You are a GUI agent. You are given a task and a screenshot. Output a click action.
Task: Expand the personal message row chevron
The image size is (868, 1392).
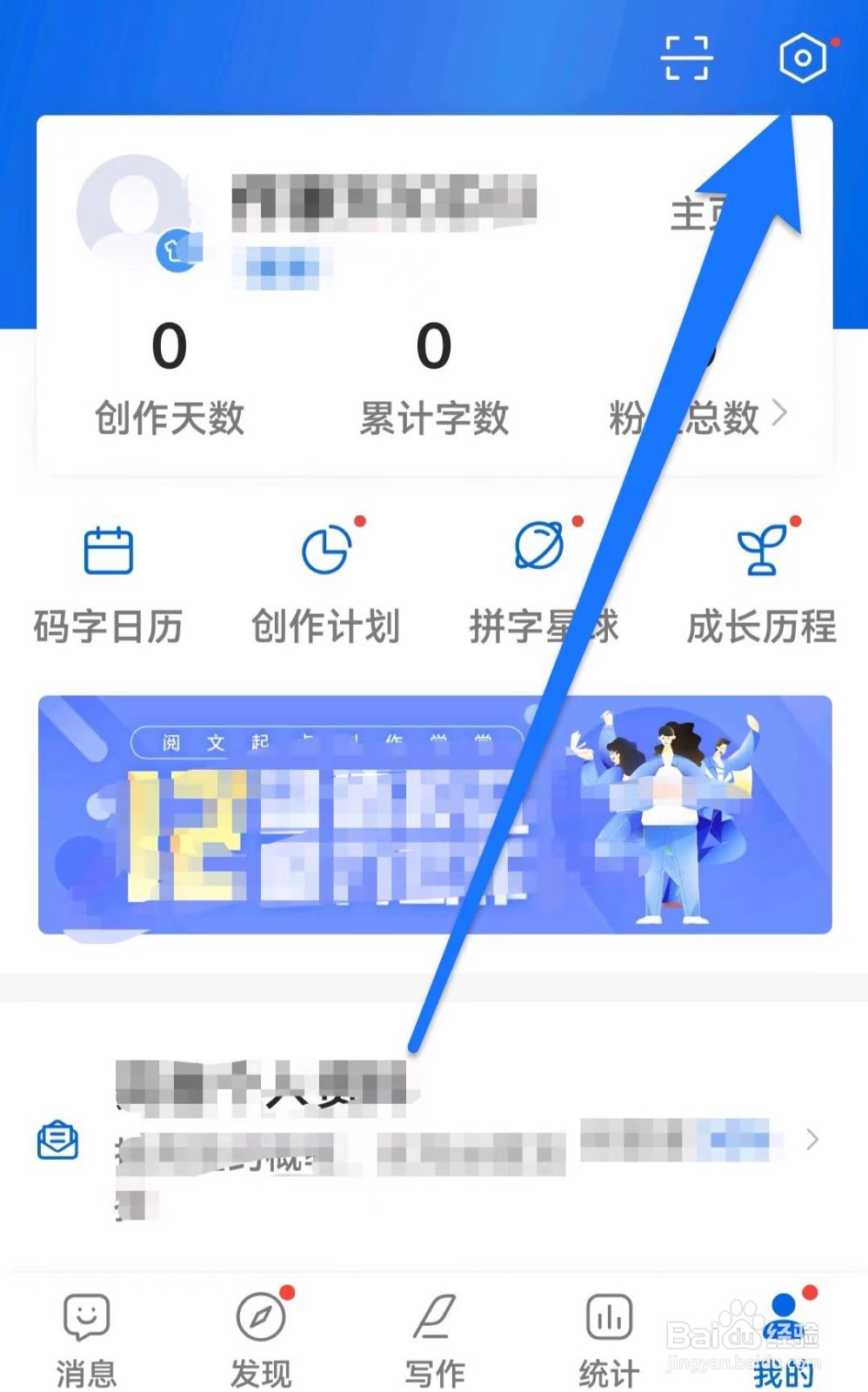click(812, 1140)
